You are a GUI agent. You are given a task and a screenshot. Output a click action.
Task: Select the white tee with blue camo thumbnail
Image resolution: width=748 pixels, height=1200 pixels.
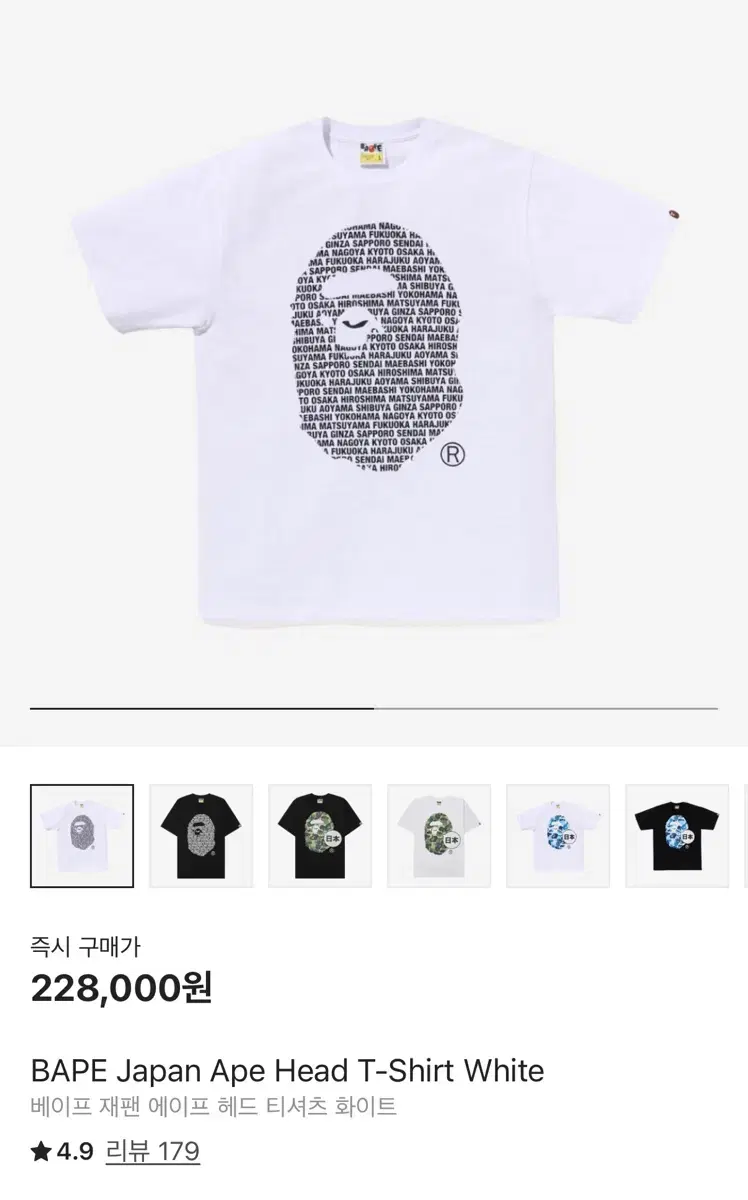pos(556,835)
